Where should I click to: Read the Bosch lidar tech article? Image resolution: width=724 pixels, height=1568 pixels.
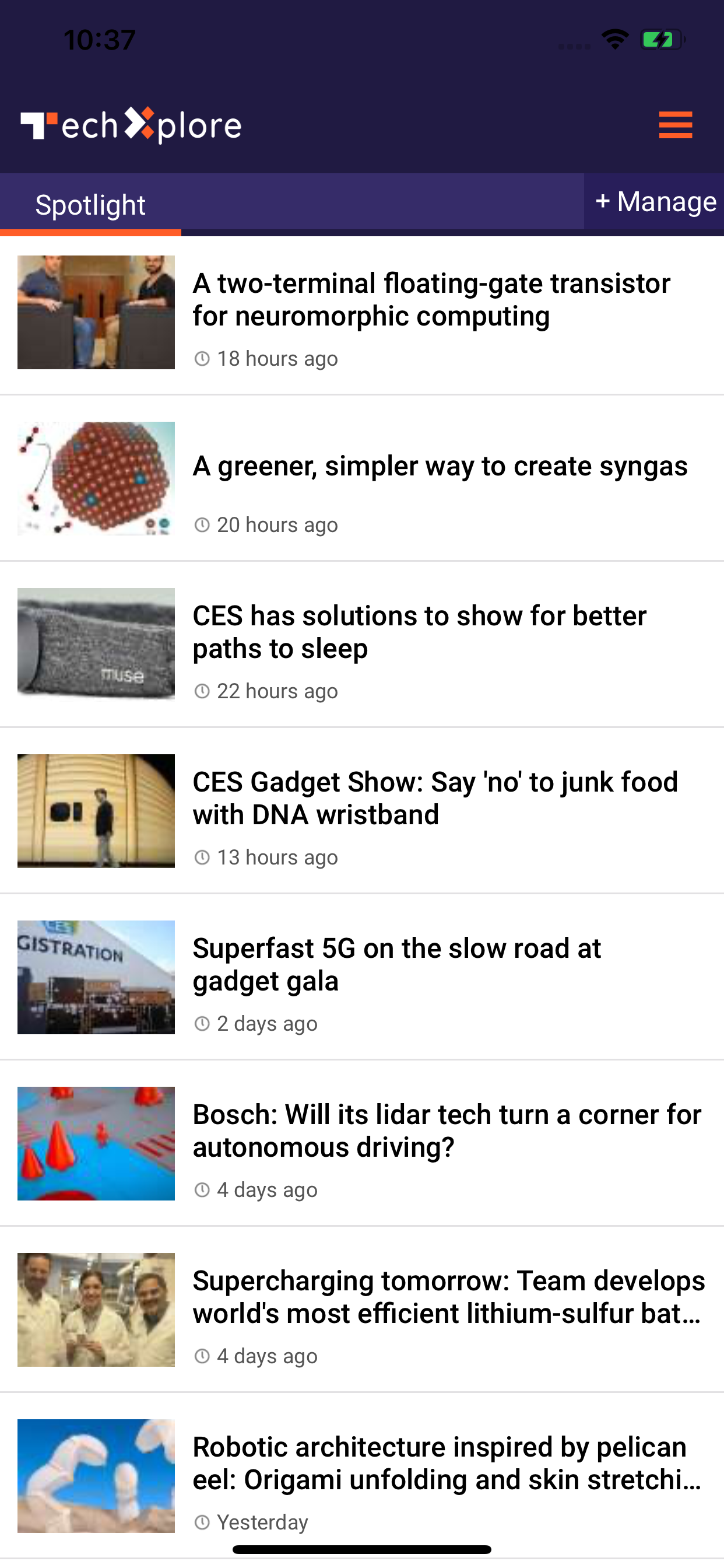coord(447,1130)
